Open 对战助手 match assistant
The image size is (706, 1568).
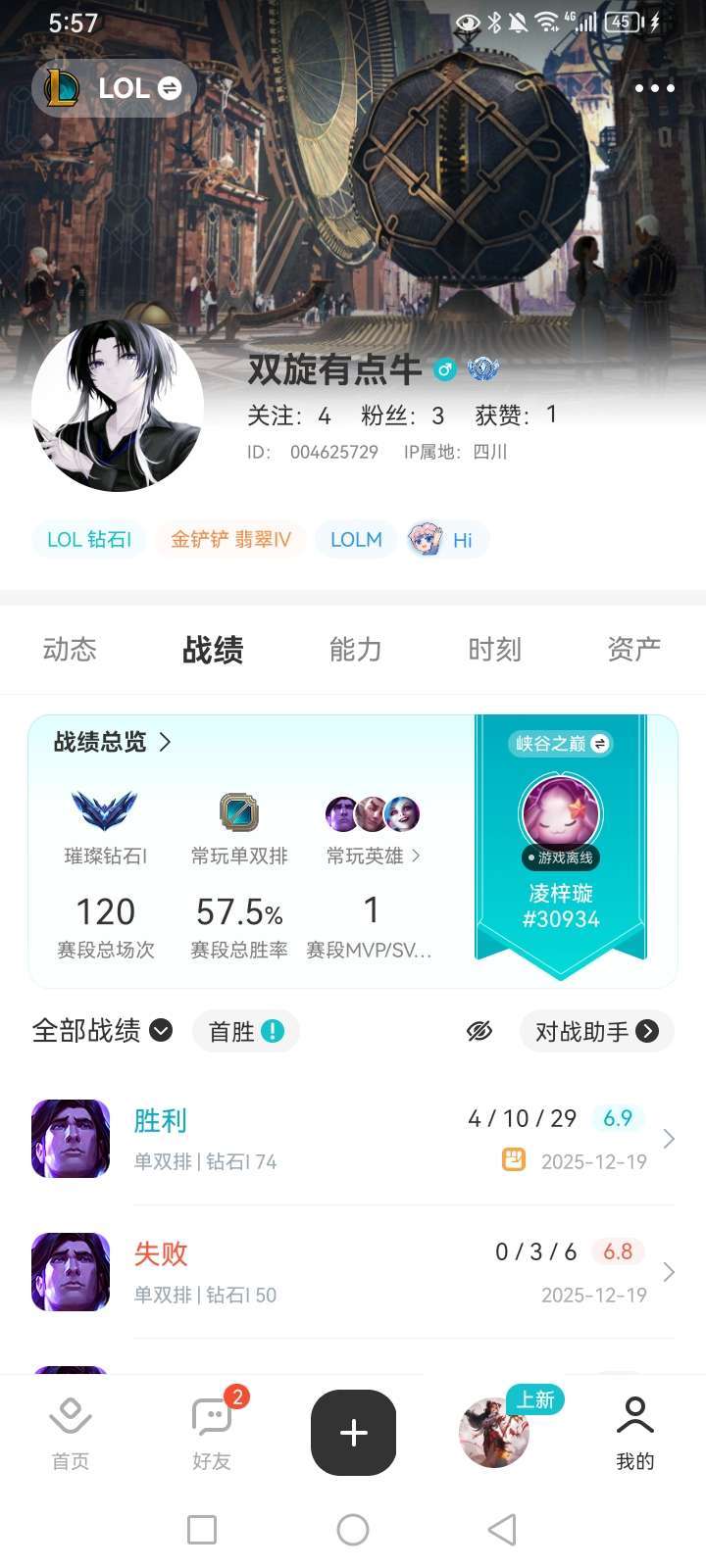point(596,1031)
